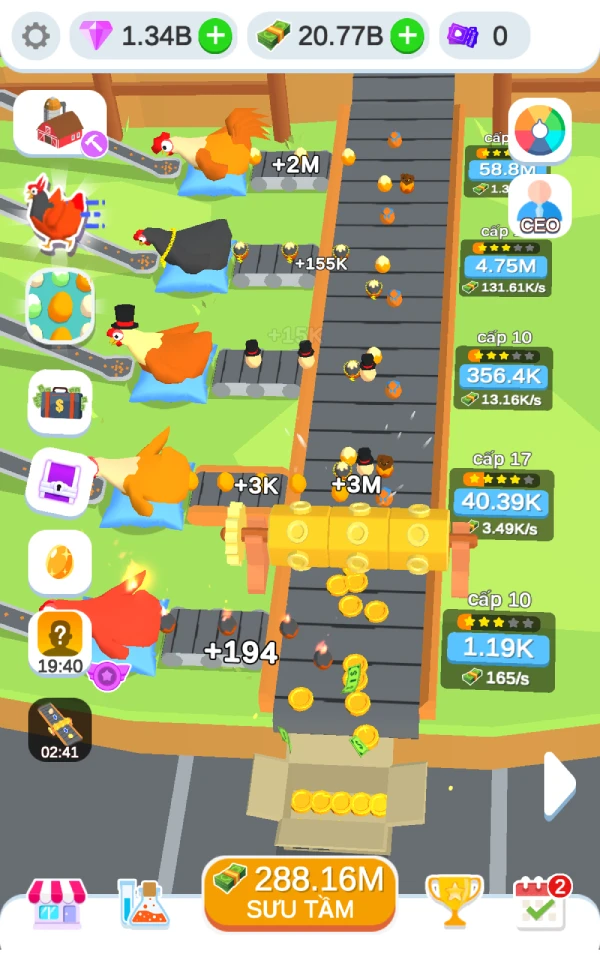Add more cash with plus button
The image size is (600, 960).
pyautogui.click(x=407, y=36)
